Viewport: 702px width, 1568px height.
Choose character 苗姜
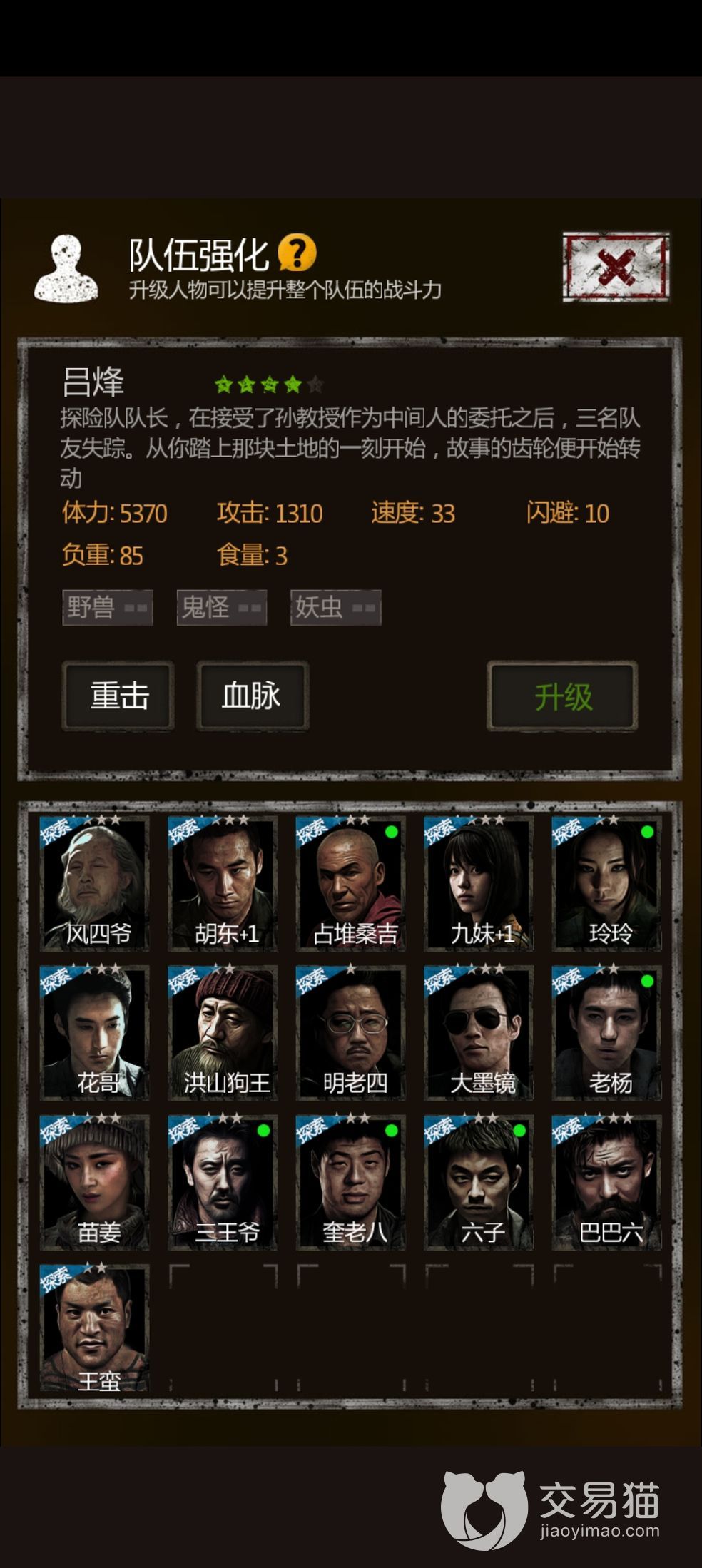click(95, 1183)
